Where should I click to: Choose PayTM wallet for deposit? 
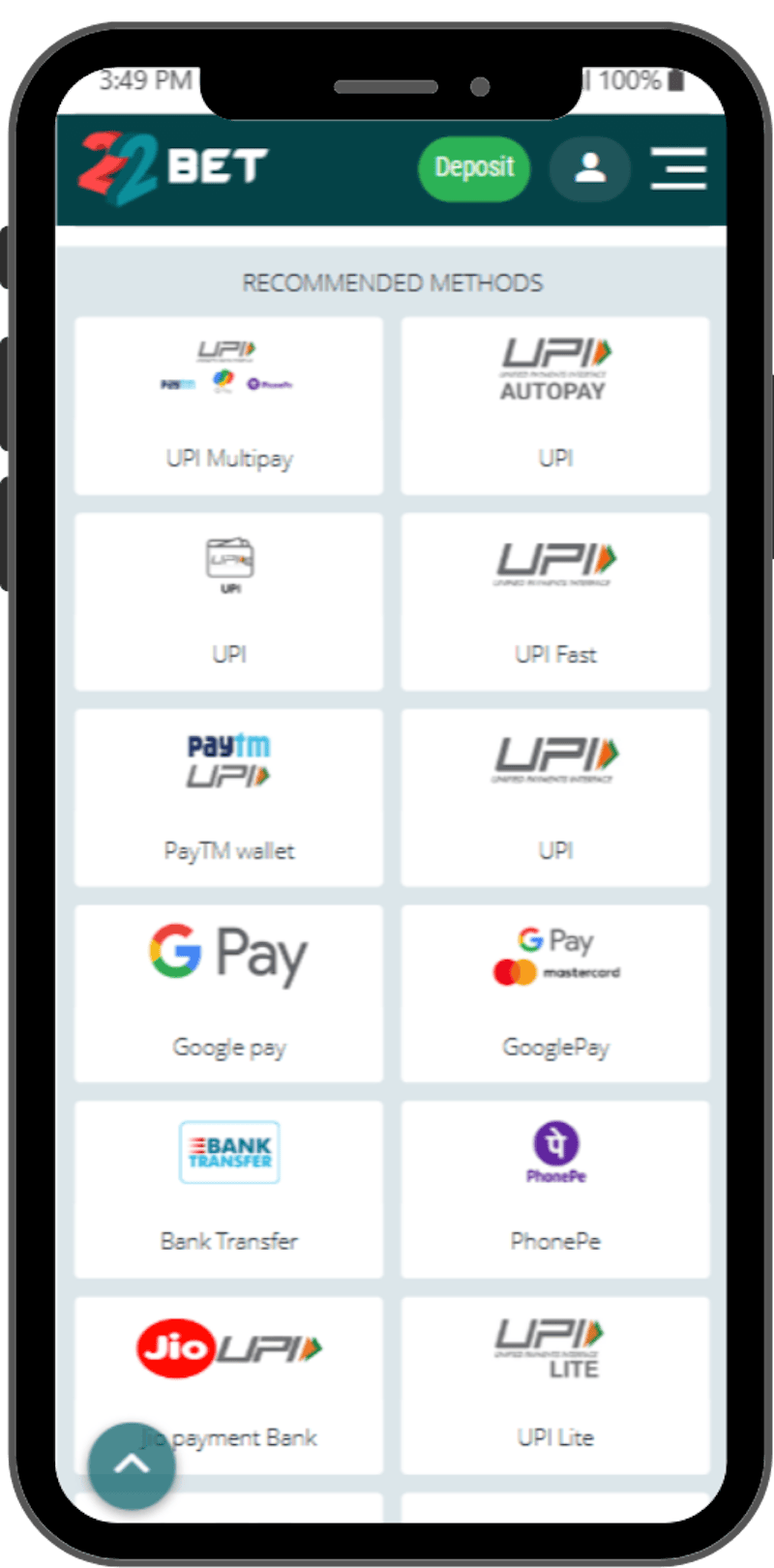click(x=229, y=798)
